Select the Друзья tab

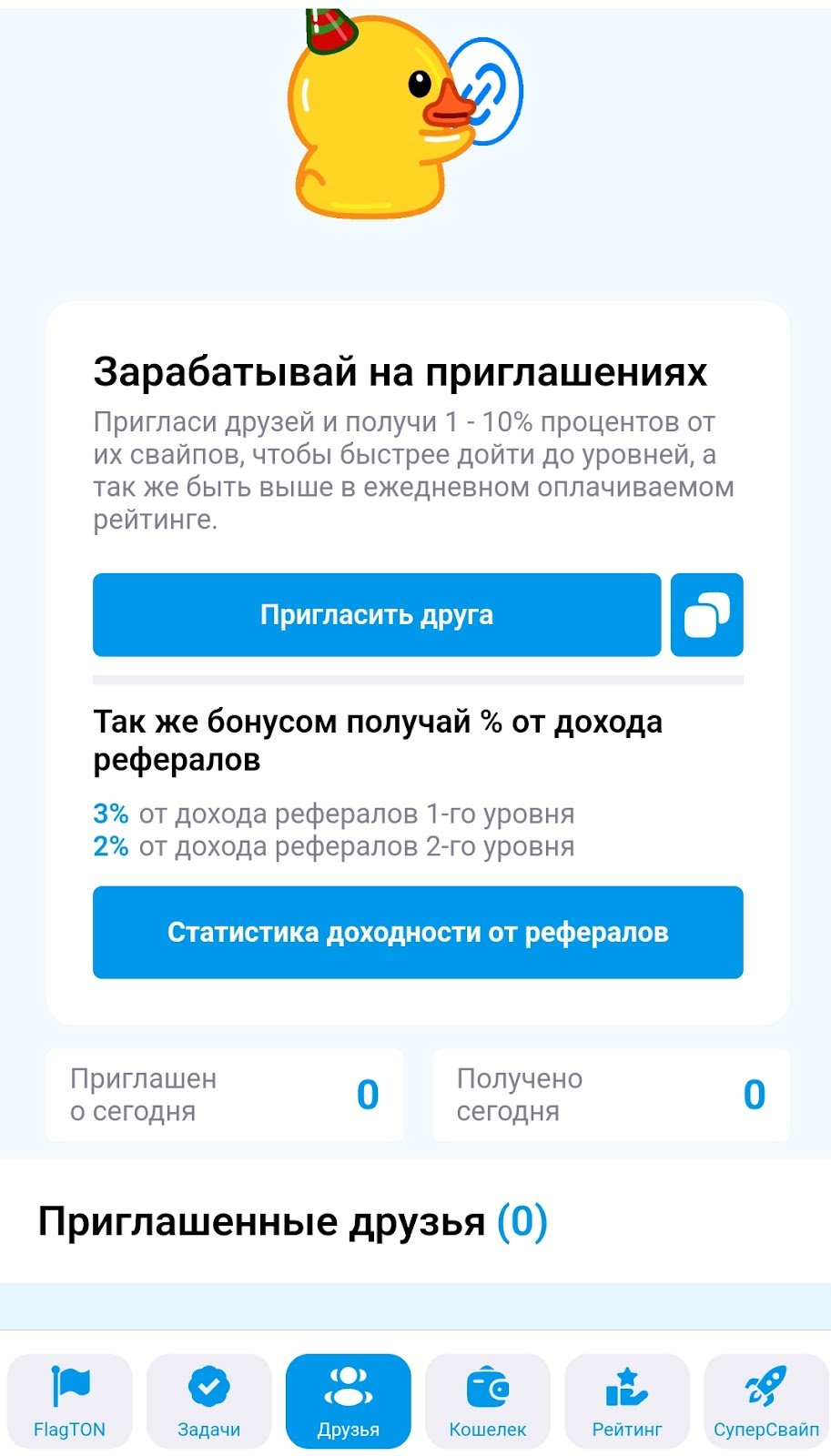349,1401
